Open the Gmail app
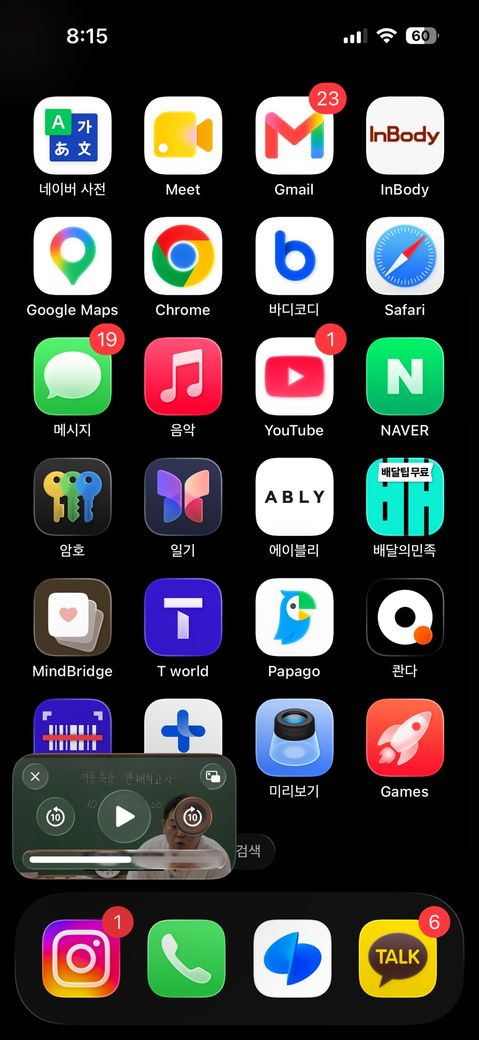The width and height of the screenshot is (479, 1040). (294, 136)
